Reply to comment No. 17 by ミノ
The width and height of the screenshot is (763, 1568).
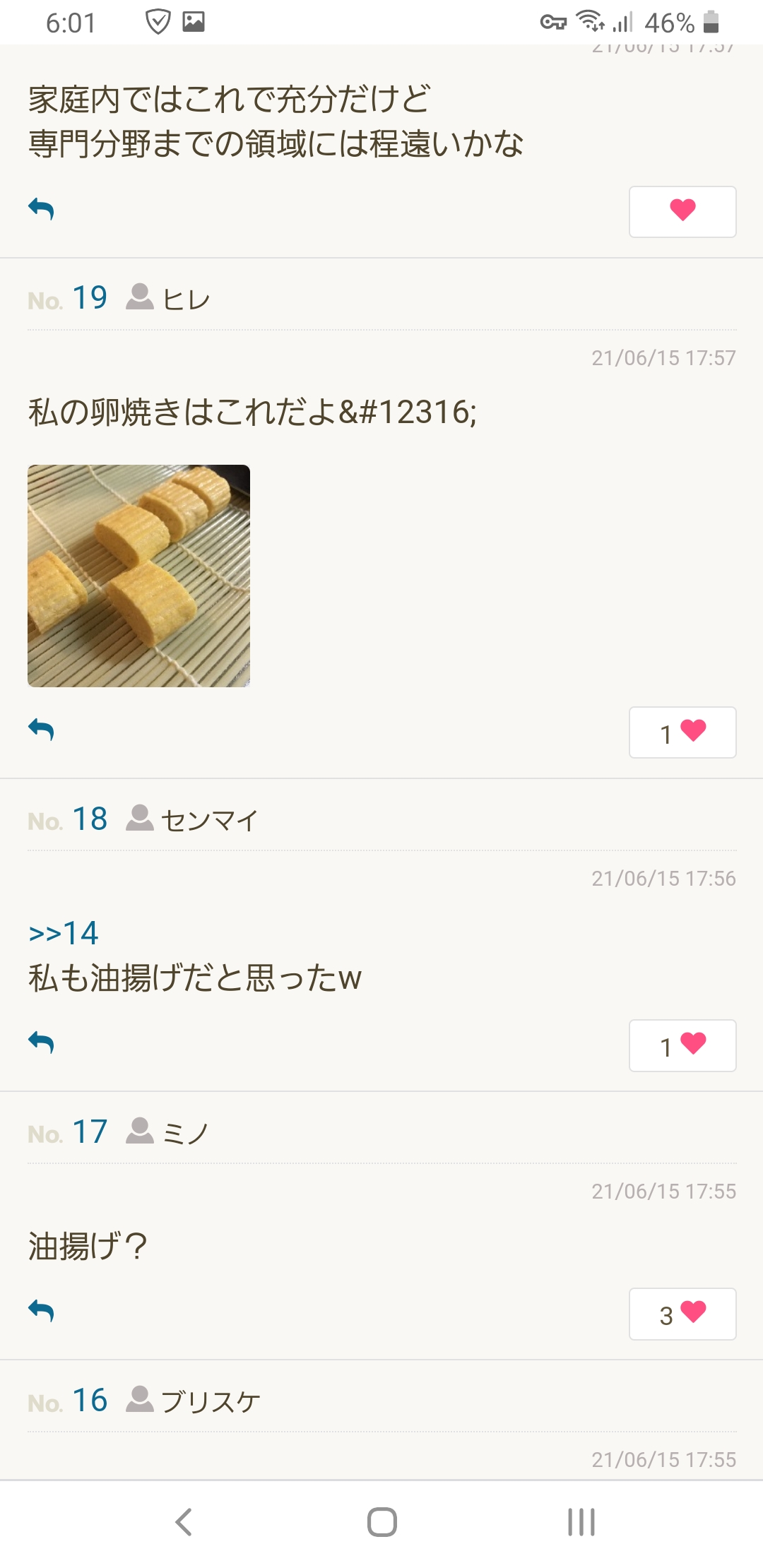41,1311
